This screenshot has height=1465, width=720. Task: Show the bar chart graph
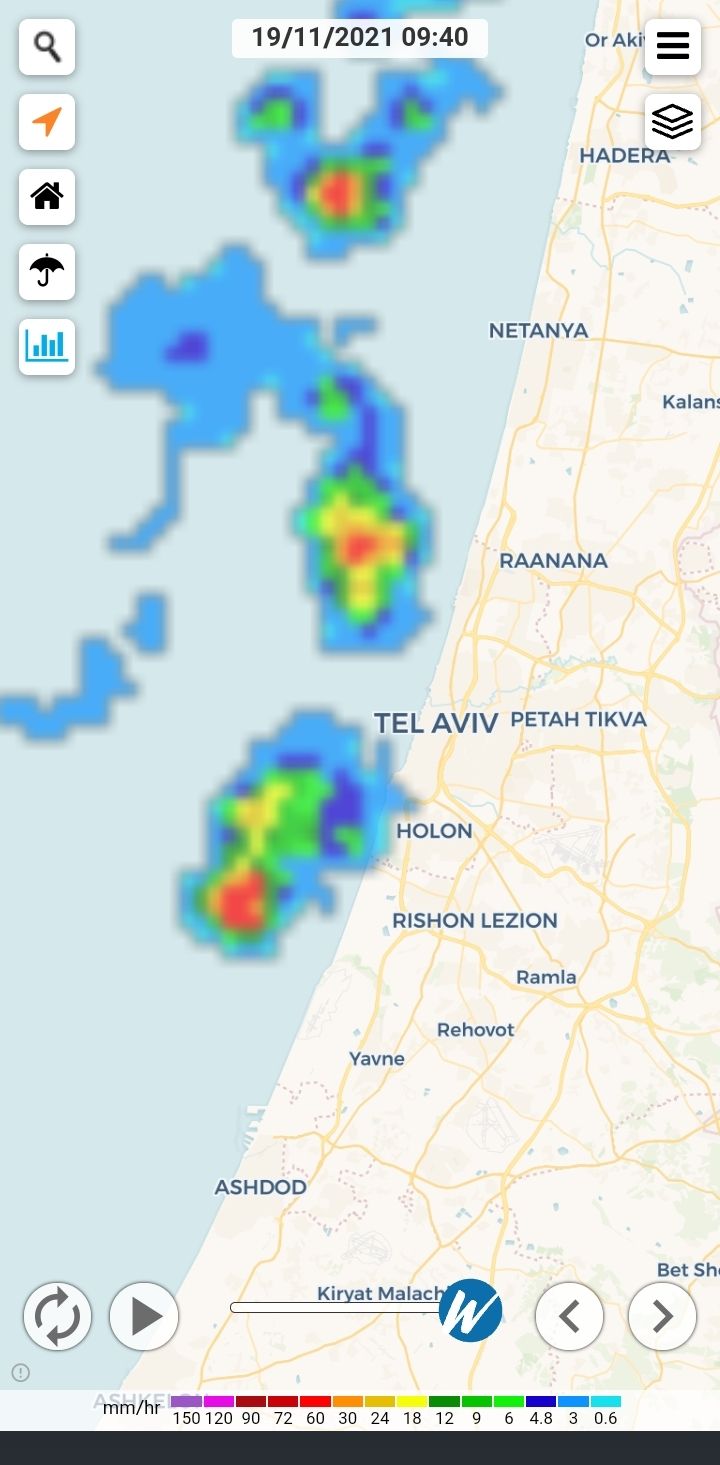point(47,347)
